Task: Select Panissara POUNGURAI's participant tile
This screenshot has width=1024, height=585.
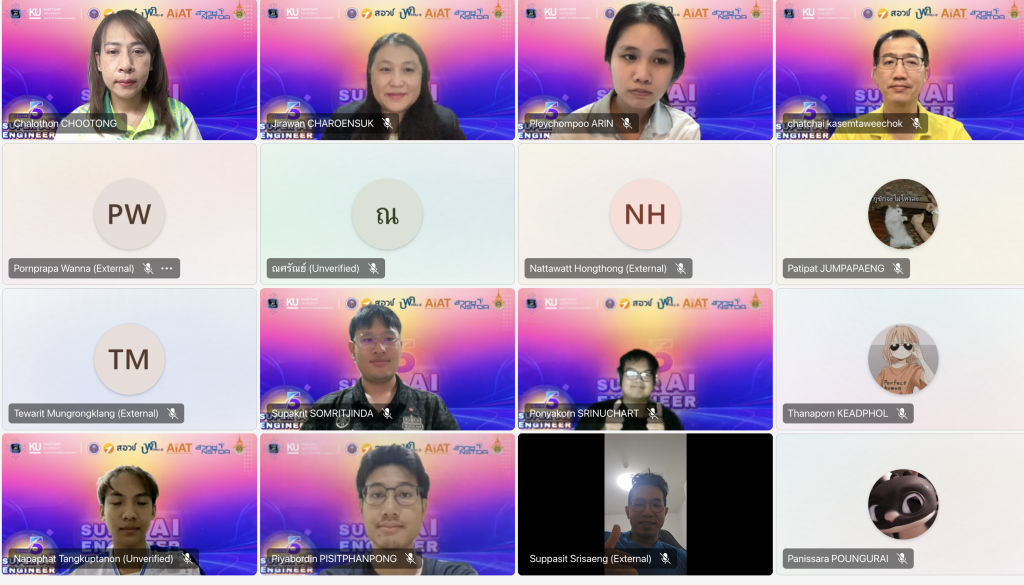Action: click(900, 504)
